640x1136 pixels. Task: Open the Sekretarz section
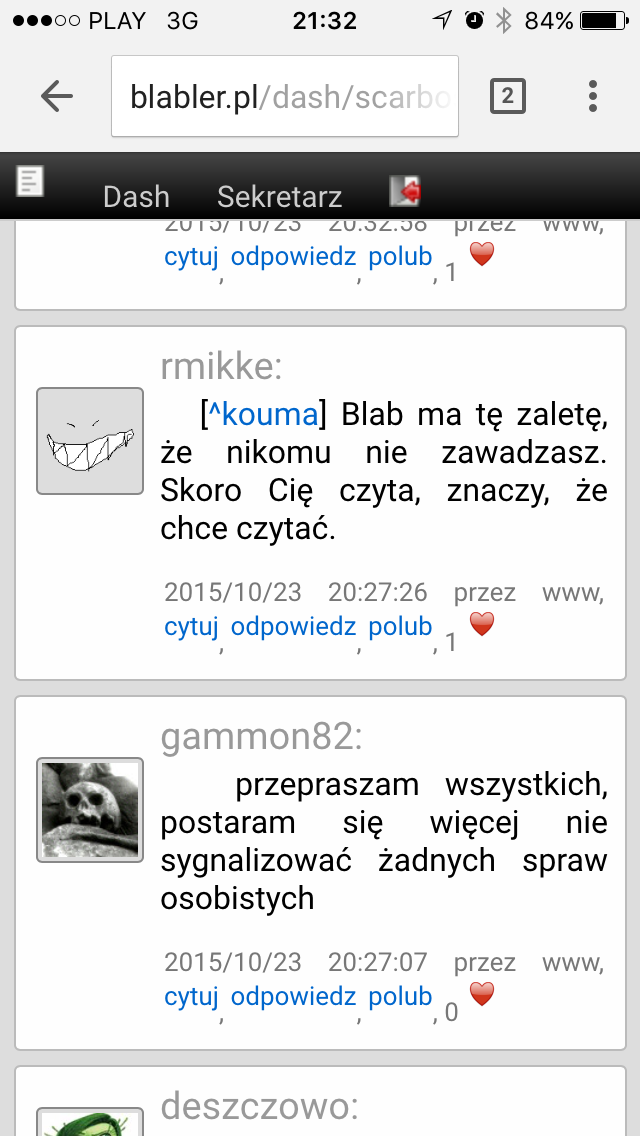[x=280, y=196]
